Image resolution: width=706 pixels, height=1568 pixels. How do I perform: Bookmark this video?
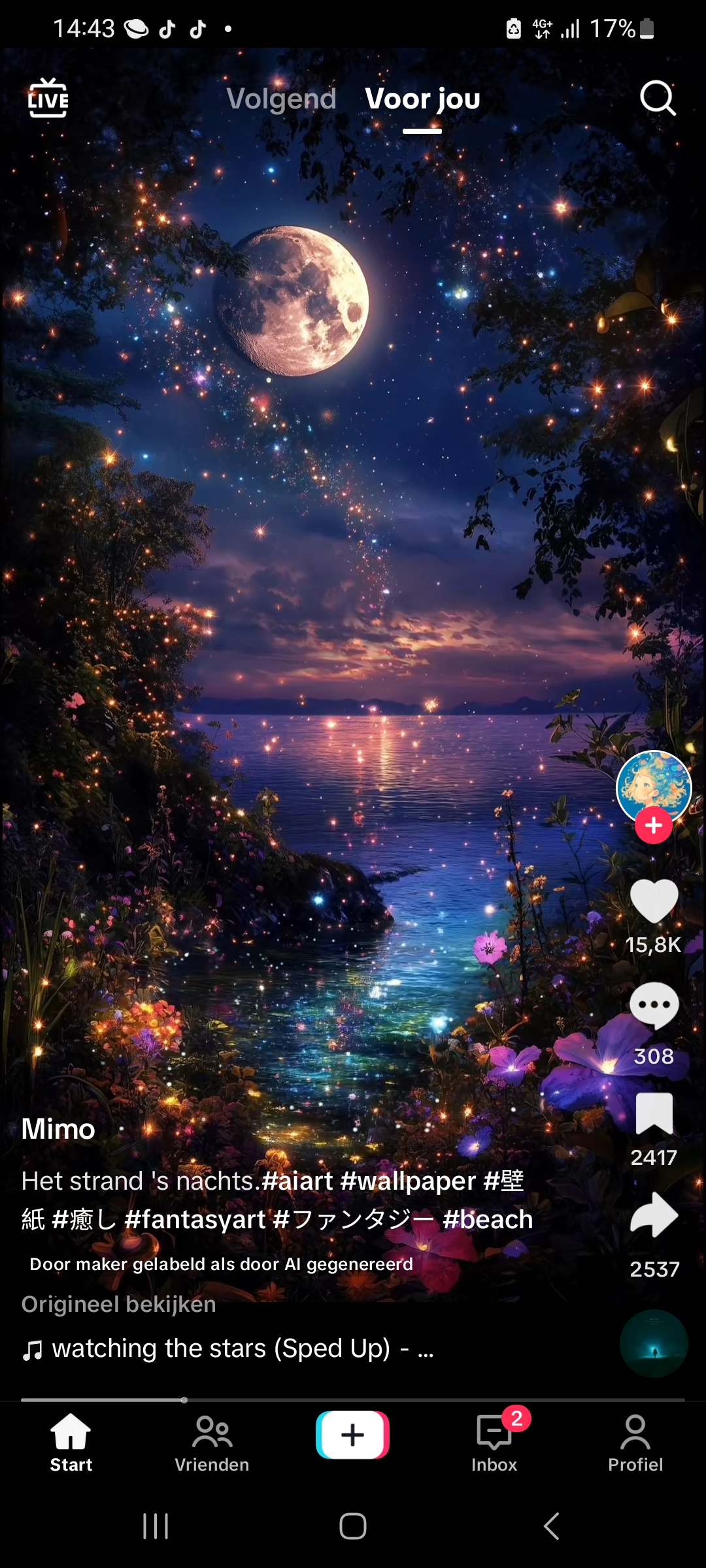(654, 1113)
